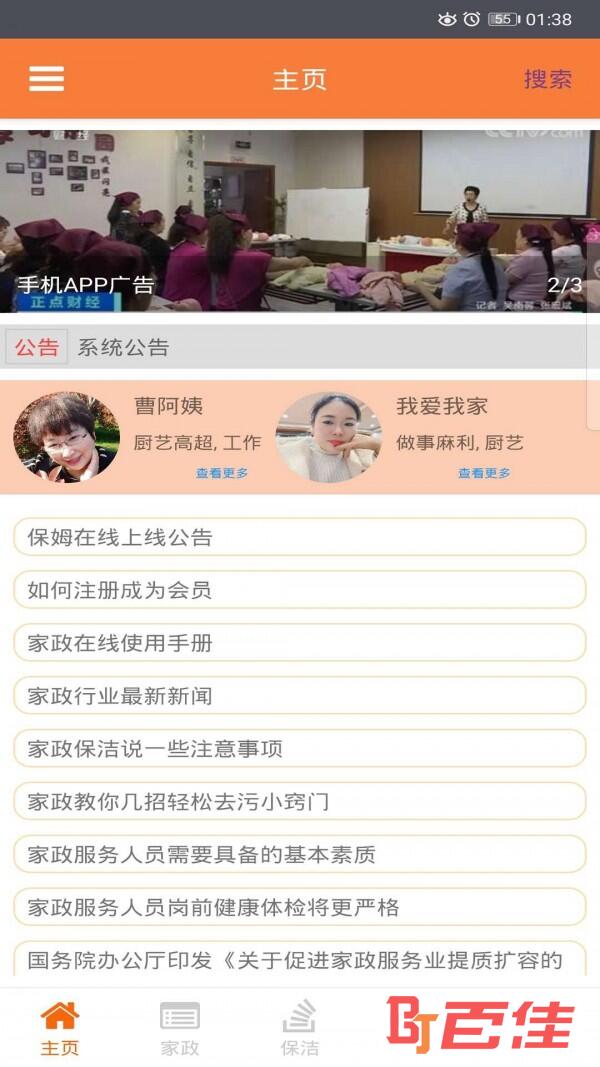Open 家政在线使用手册
Screen dimensions: 600x1067
(299, 643)
